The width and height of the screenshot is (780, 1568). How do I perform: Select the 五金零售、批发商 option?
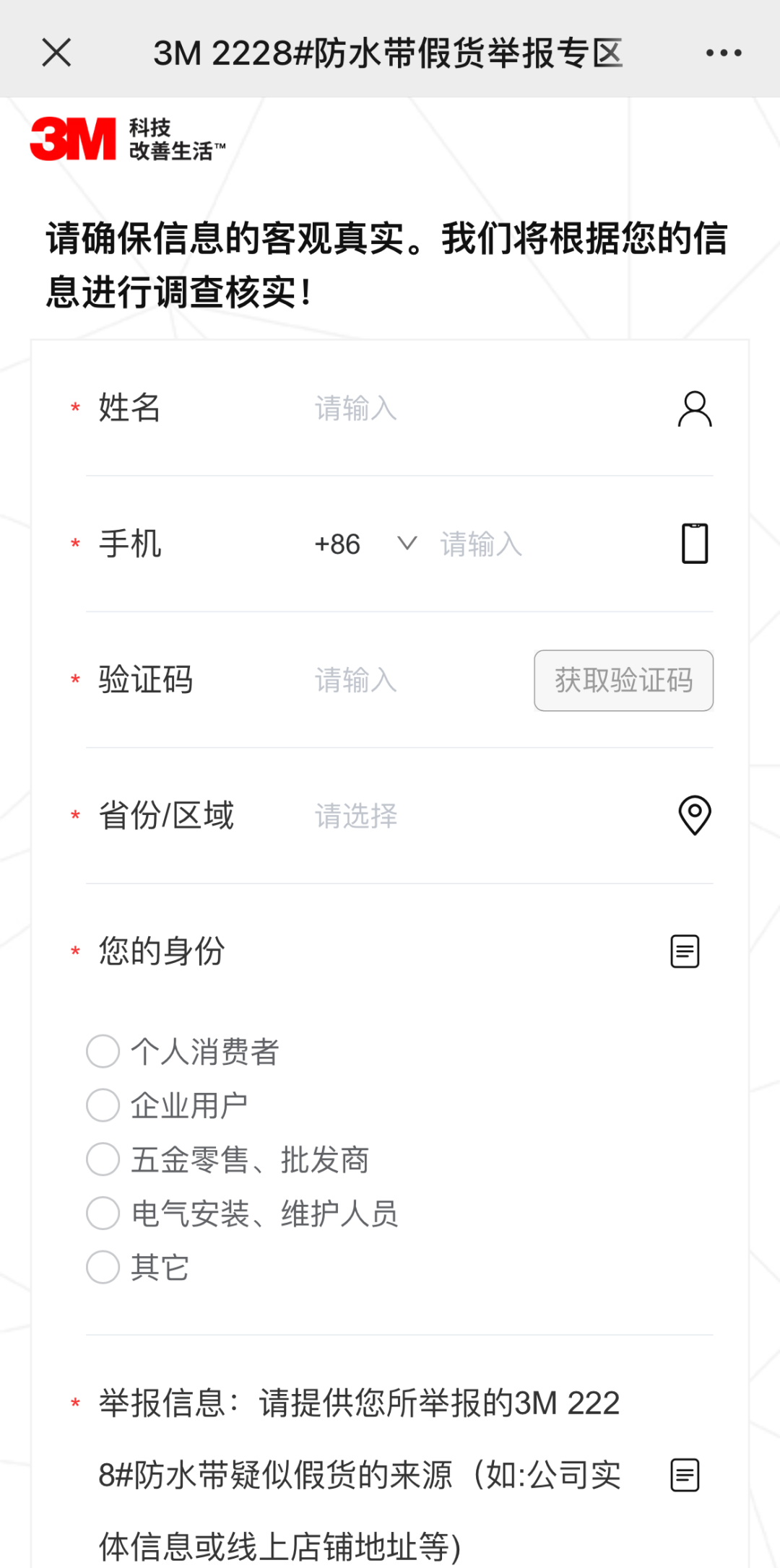103,1159
